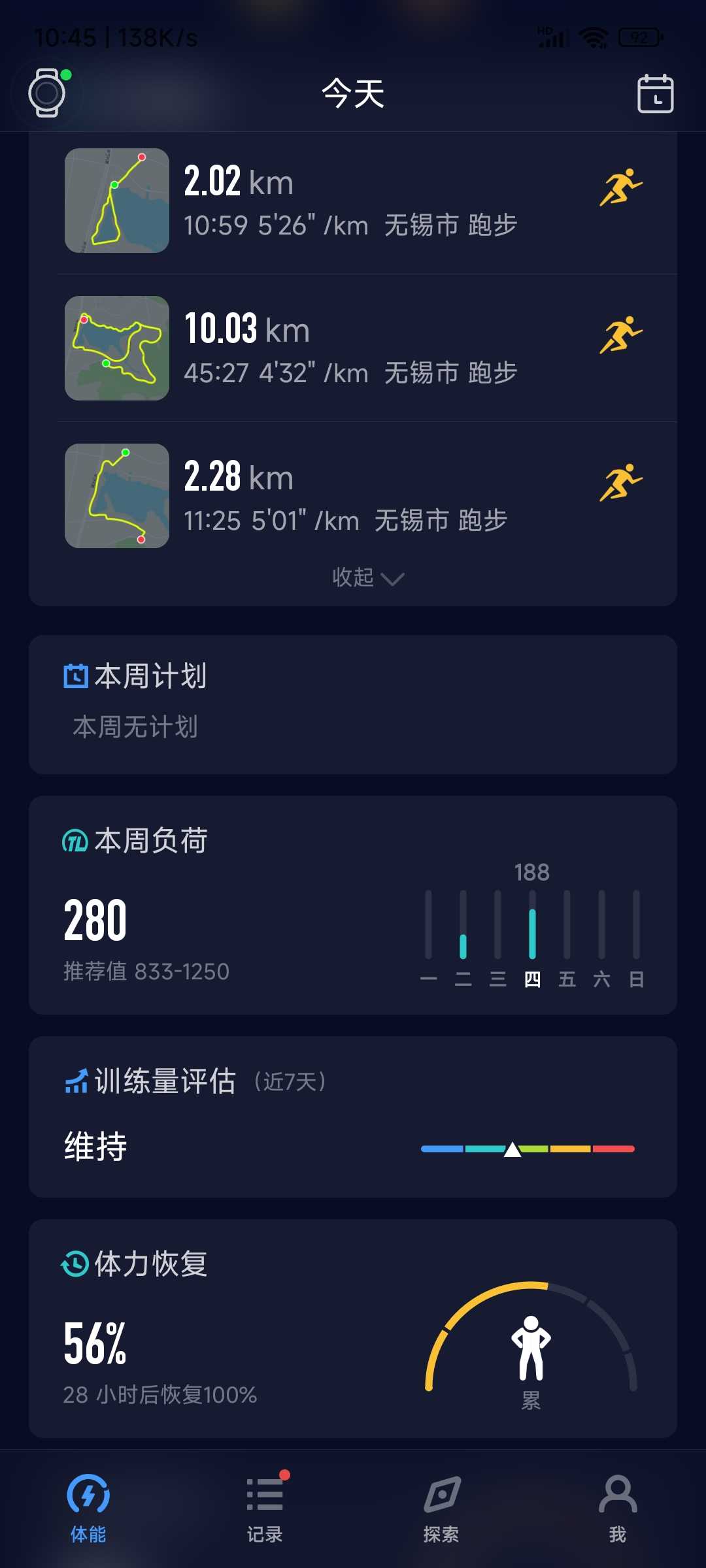706x1568 pixels.
Task: Open the 训练量评估 card
Action: pyautogui.click(x=353, y=1117)
